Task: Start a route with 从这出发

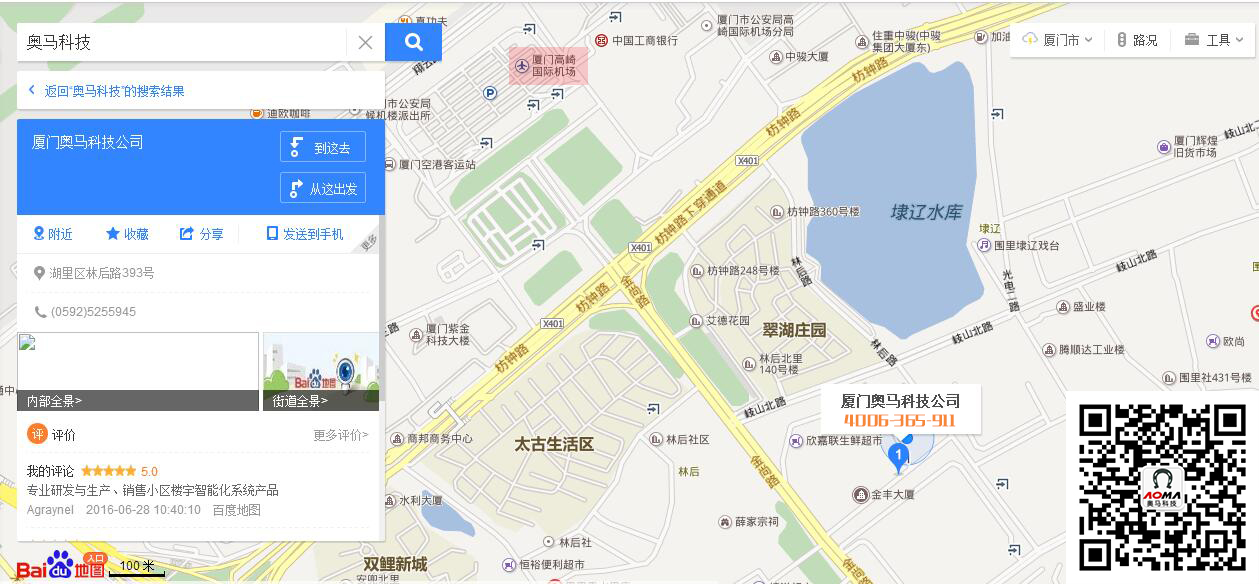Action: (x=323, y=188)
